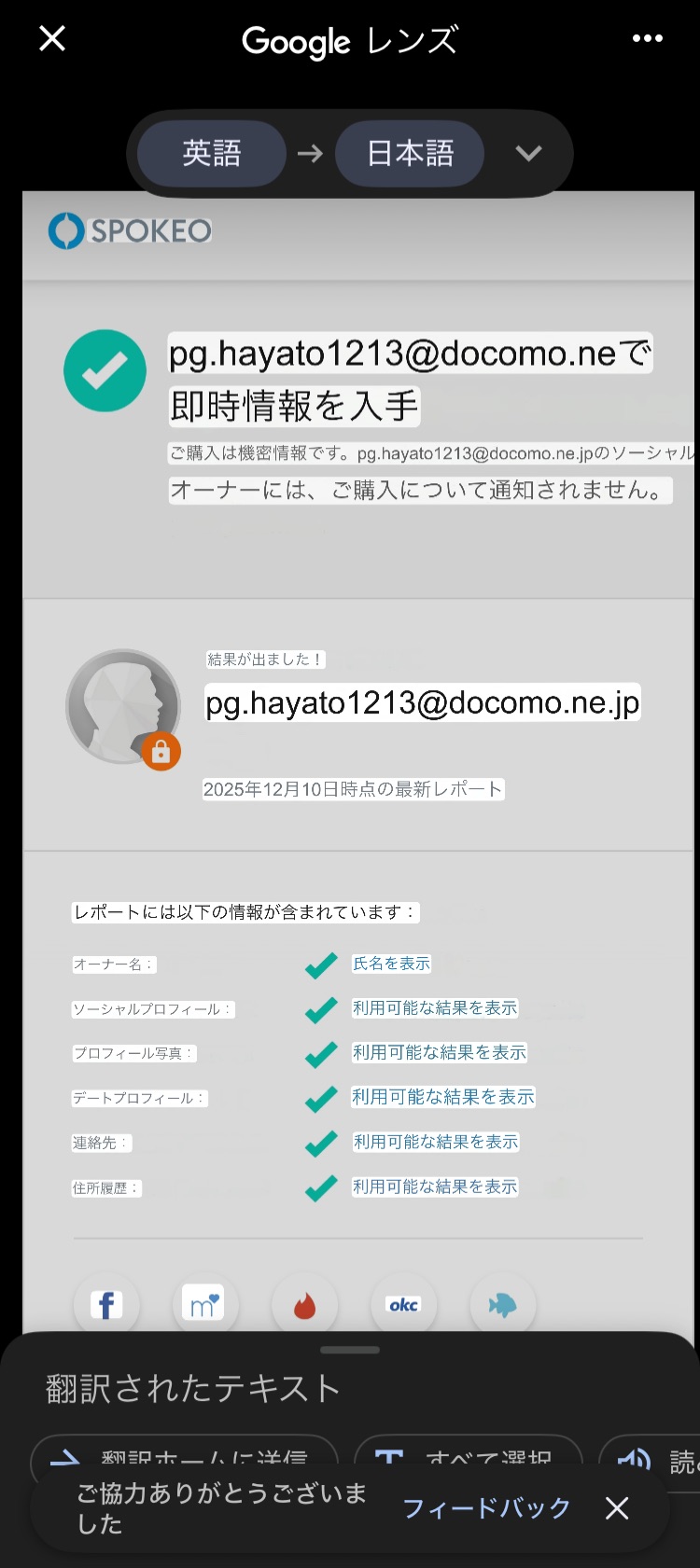The image size is (700, 1568).
Task: Open the overflow menu
Action: coord(647,38)
